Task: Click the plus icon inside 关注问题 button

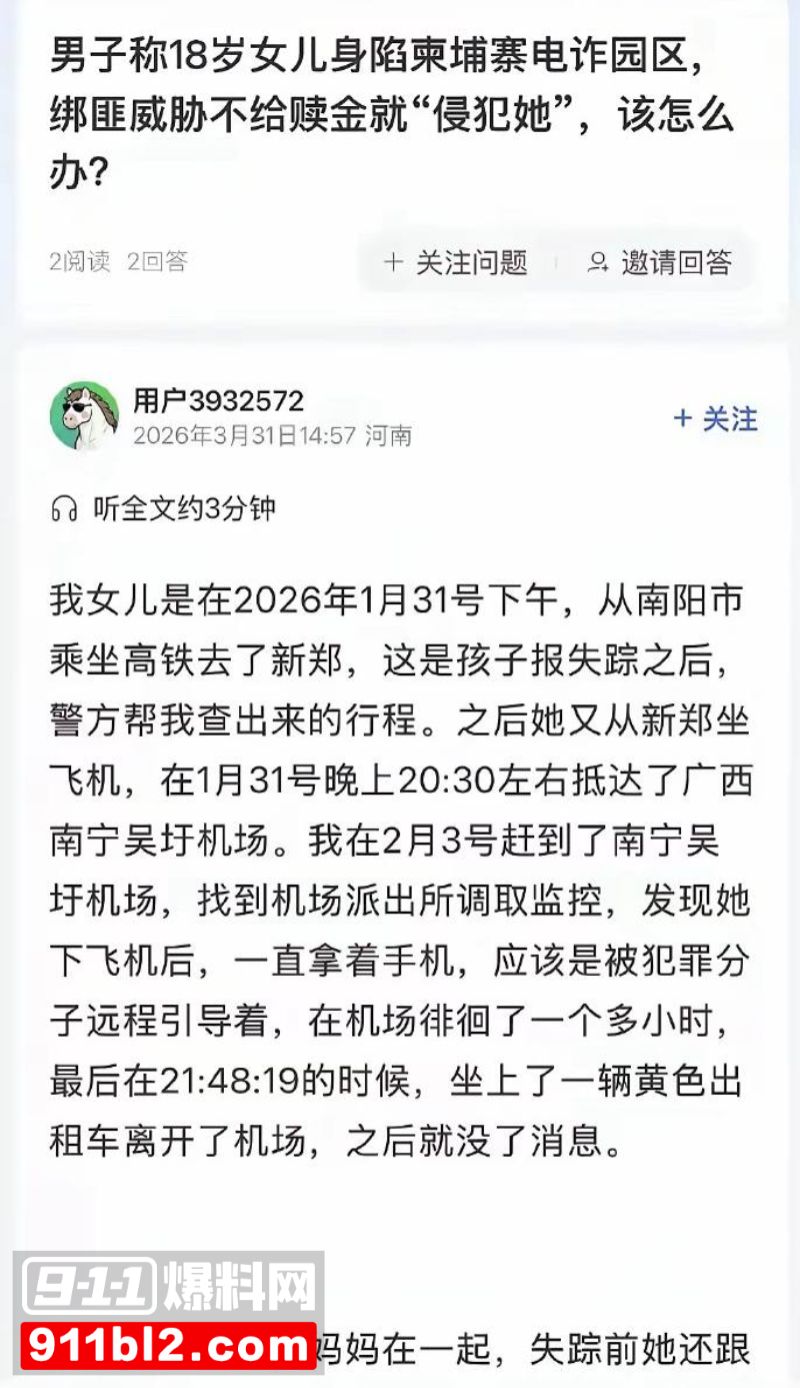Action: click(392, 264)
